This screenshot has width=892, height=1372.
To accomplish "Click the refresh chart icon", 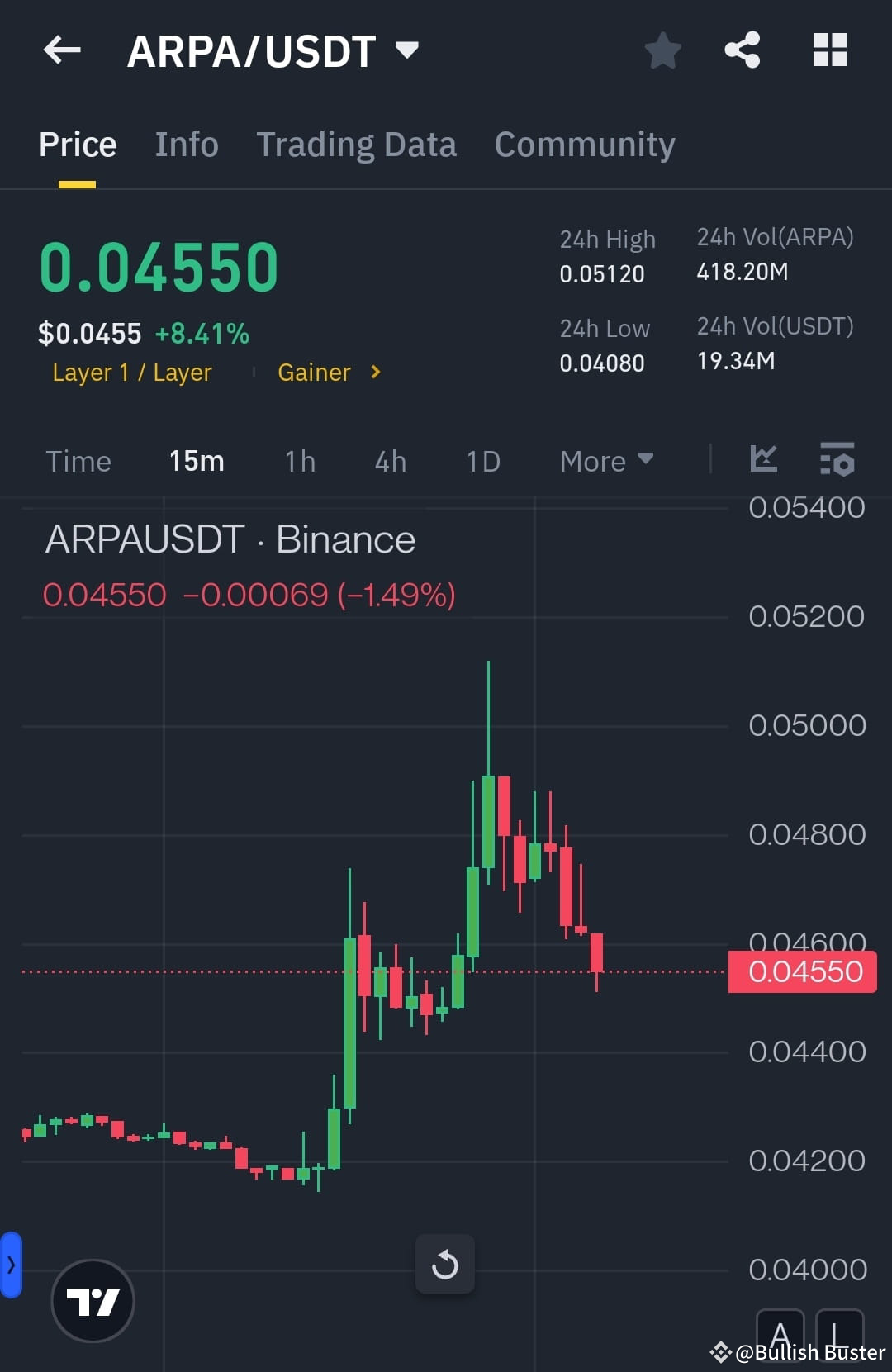I will pyautogui.click(x=445, y=1263).
